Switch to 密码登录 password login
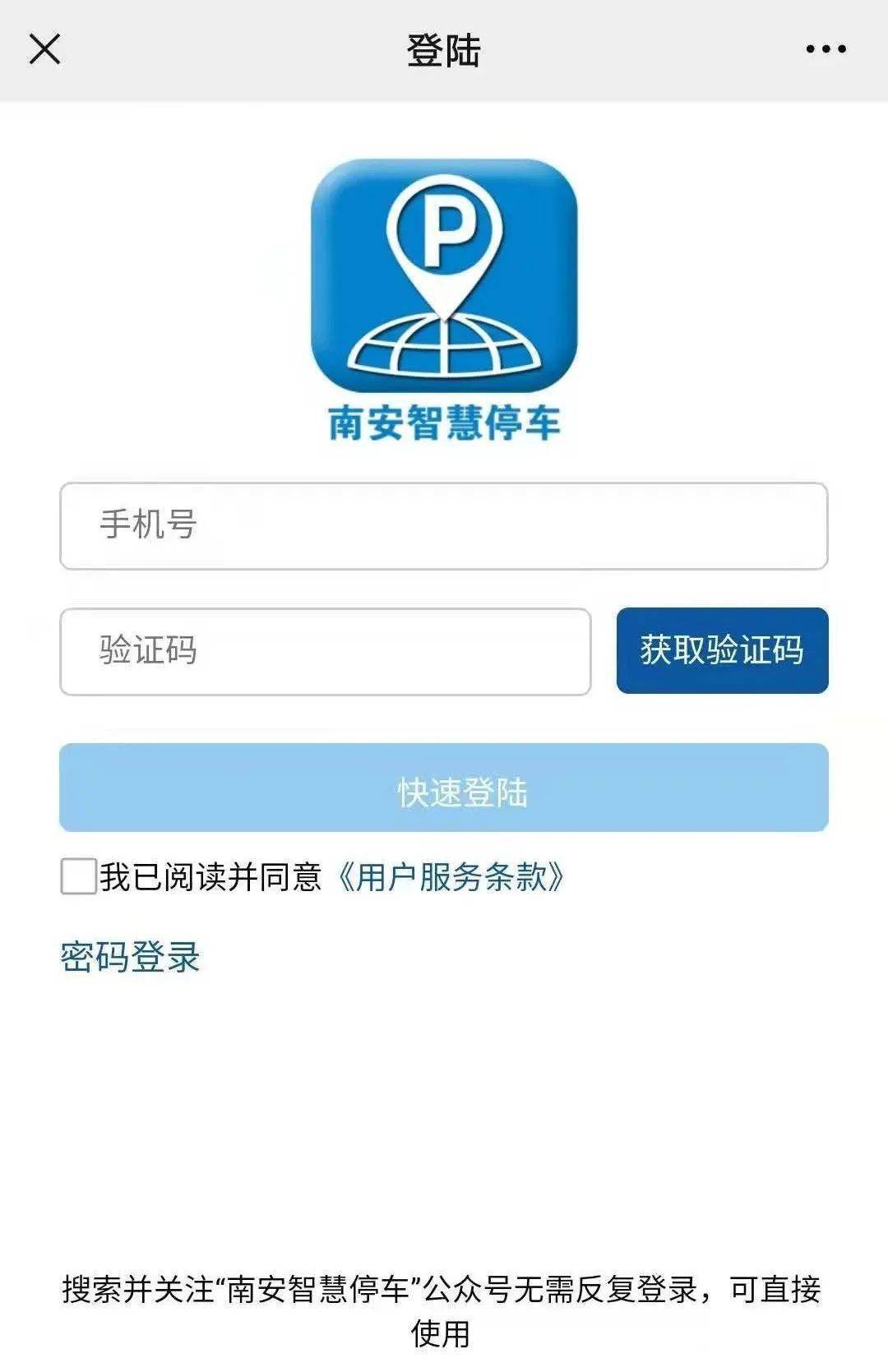888x1372 pixels. coord(130,957)
